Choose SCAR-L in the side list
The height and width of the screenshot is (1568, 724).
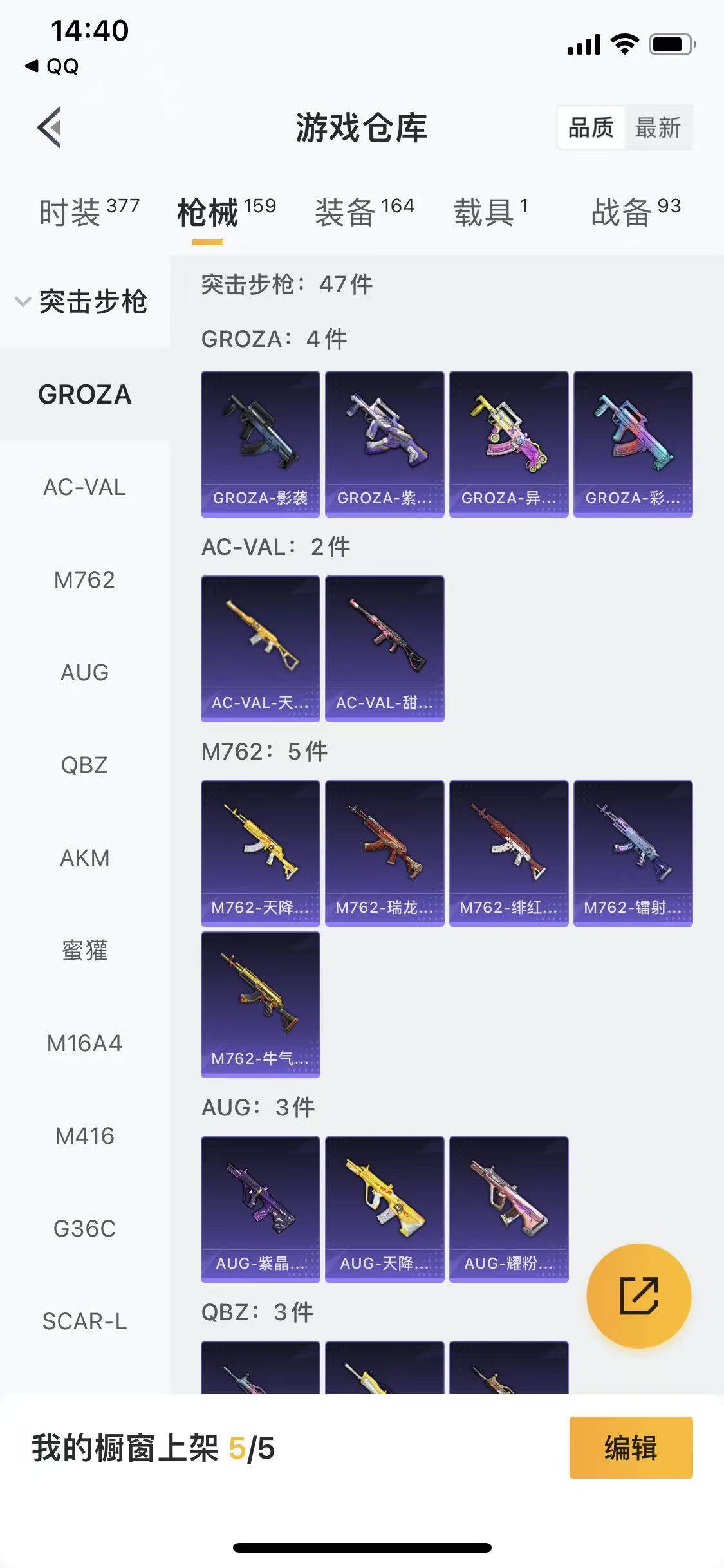[84, 1321]
